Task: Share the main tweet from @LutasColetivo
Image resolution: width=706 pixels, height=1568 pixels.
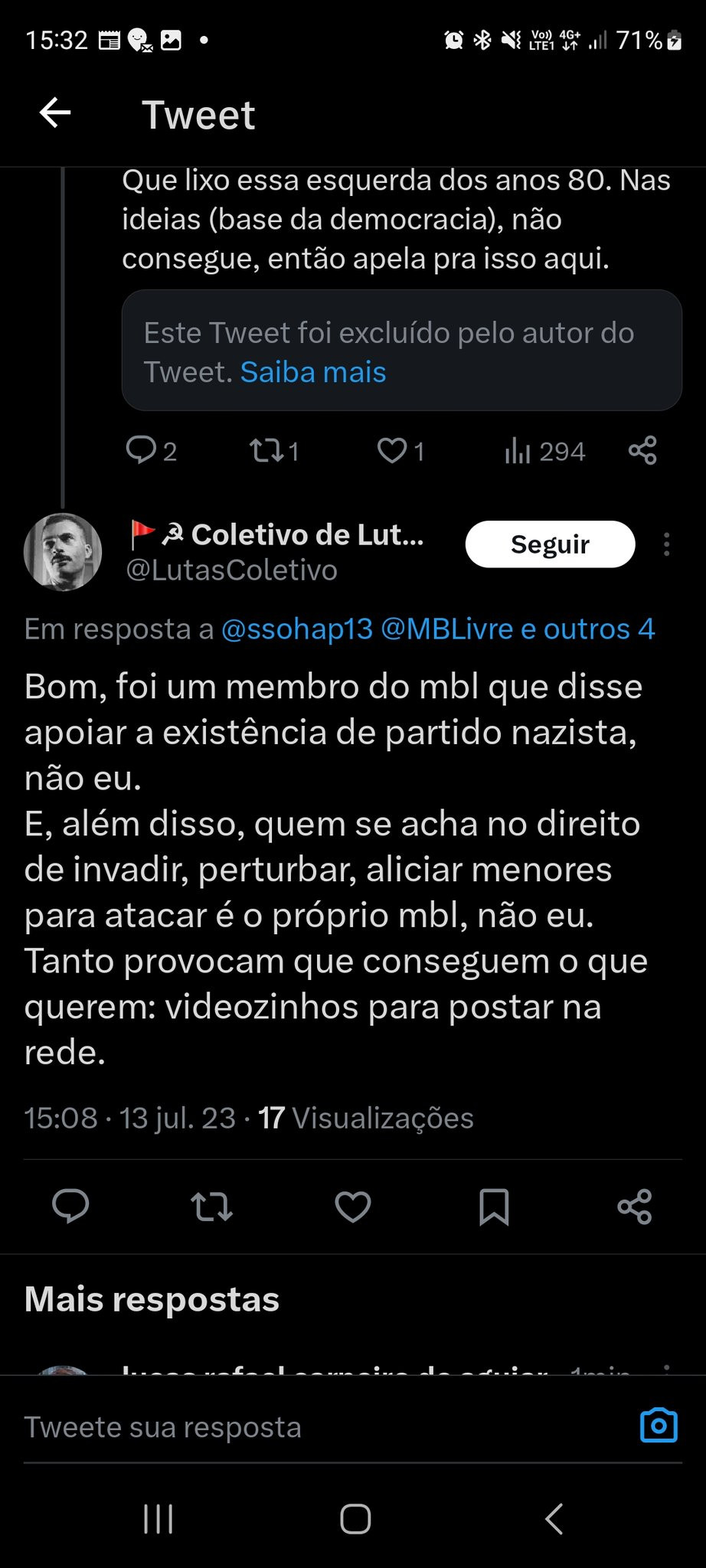Action: click(x=635, y=1207)
